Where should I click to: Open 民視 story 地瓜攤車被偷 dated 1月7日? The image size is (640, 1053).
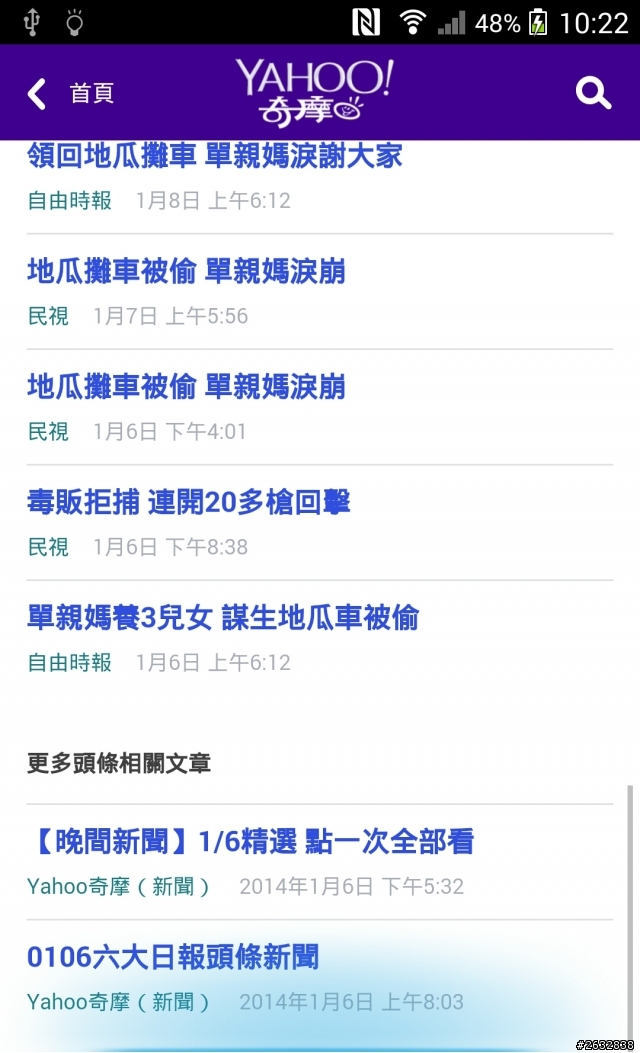pyautogui.click(x=186, y=271)
